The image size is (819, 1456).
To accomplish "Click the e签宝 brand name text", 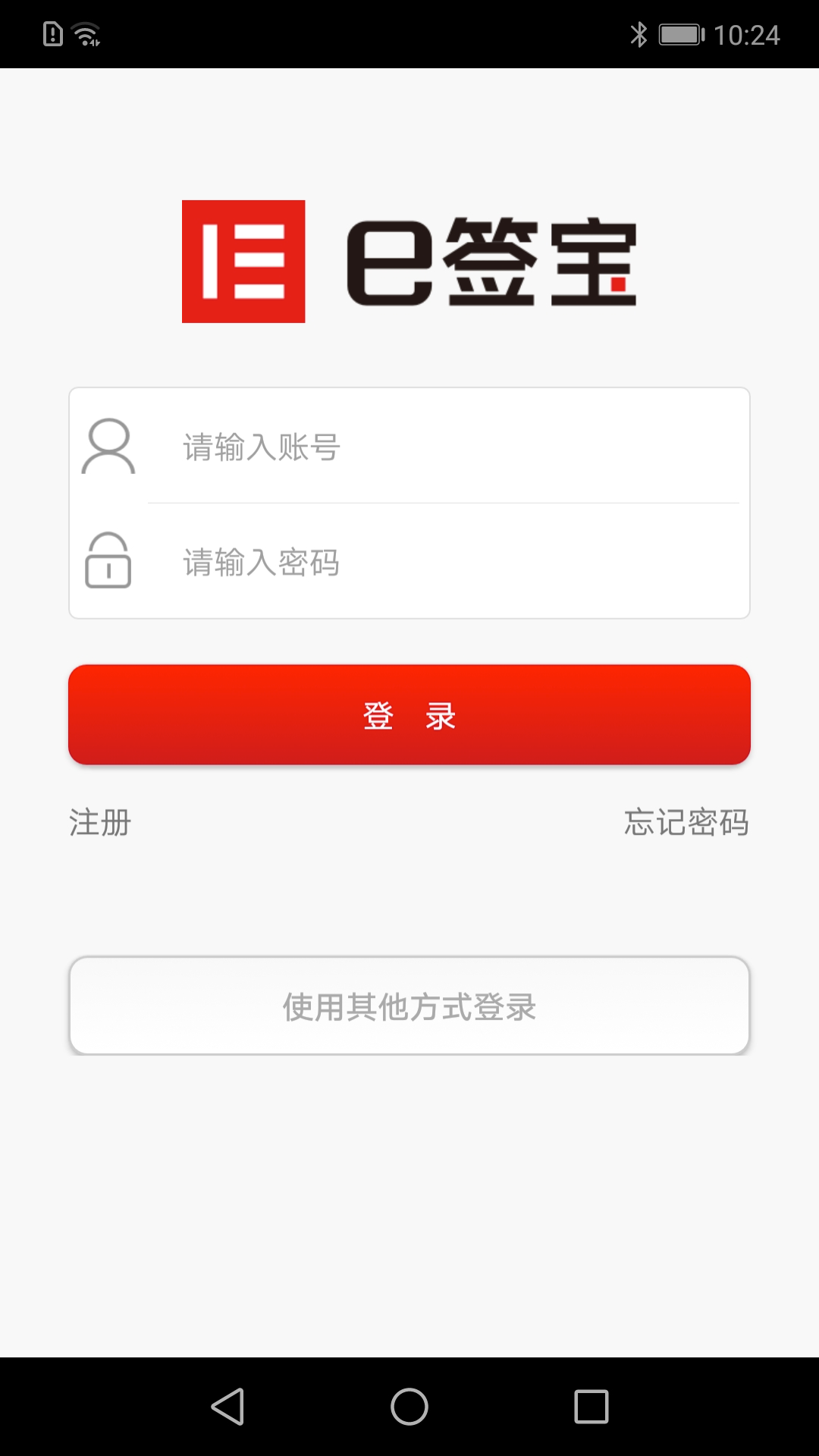I will pos(493,261).
